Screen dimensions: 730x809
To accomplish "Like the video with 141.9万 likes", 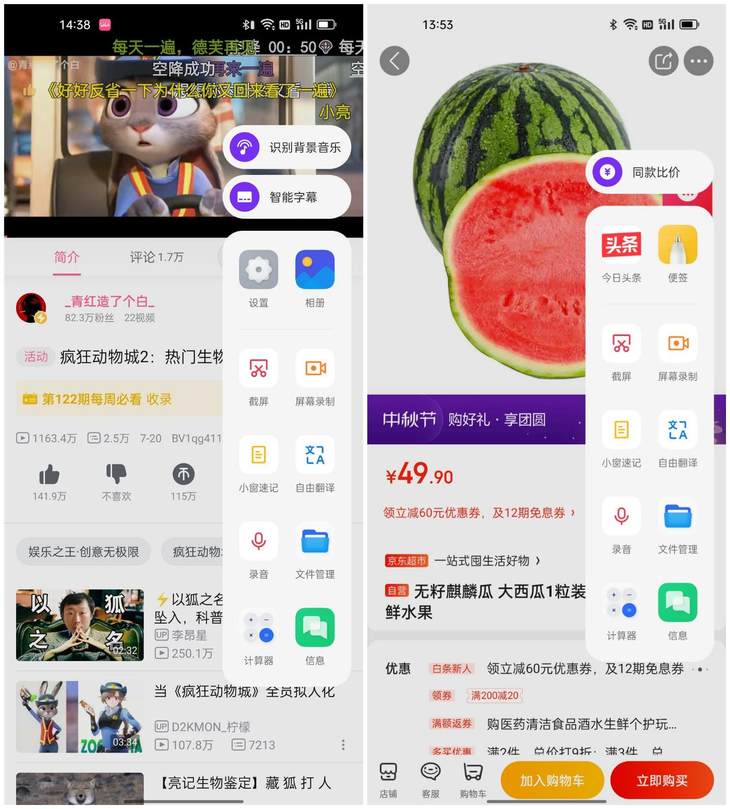I will (x=49, y=476).
